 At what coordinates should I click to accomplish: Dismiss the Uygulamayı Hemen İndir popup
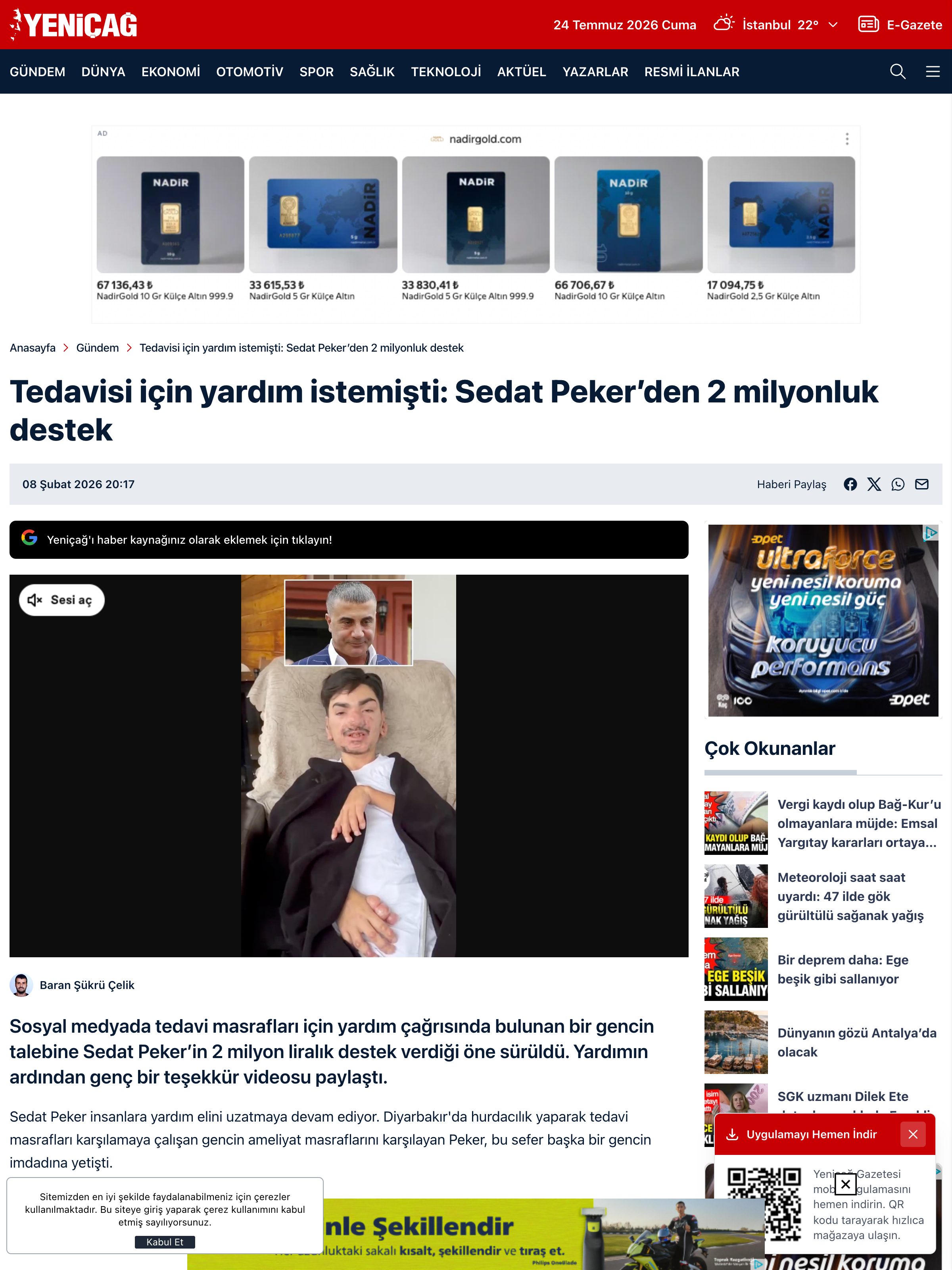coord(912,1134)
